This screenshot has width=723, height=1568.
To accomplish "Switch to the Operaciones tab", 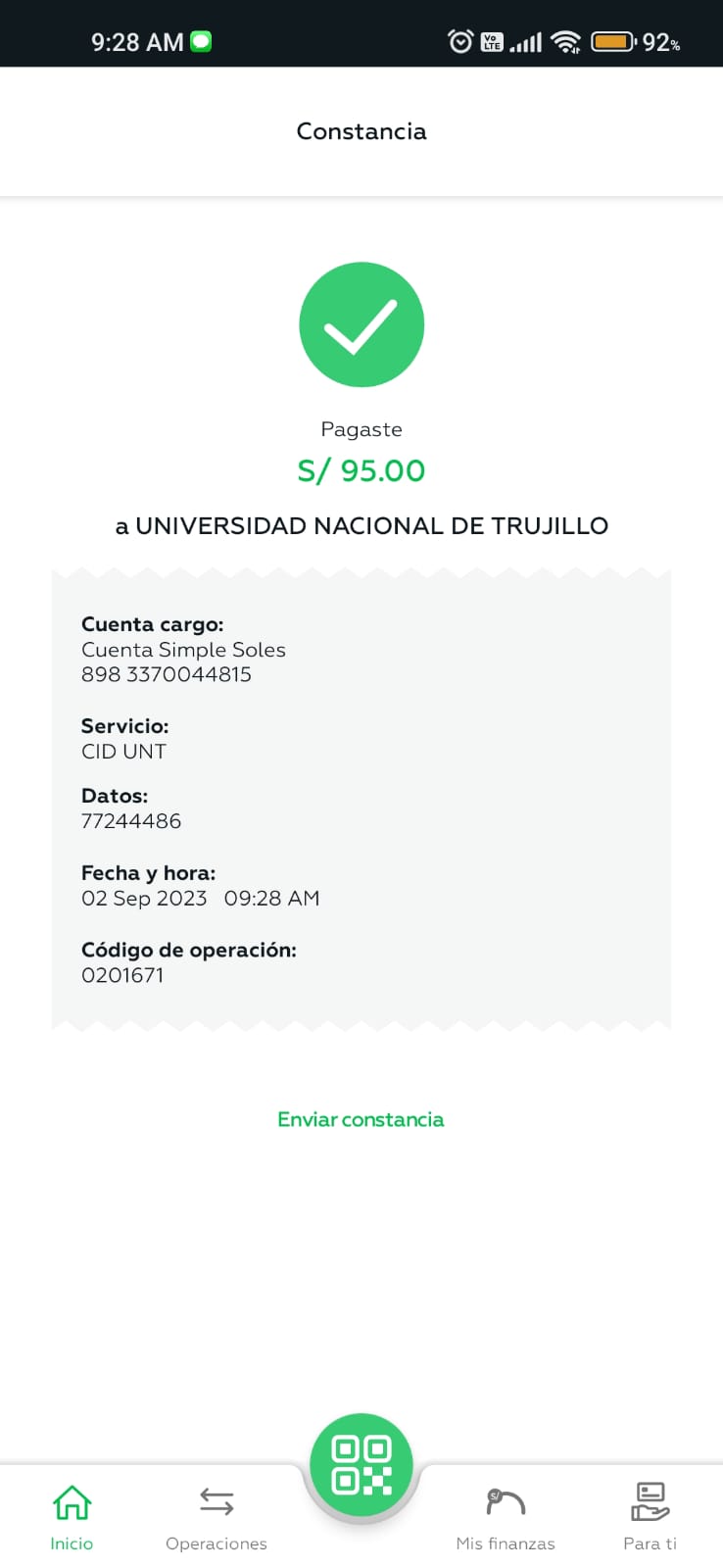I will click(x=217, y=1516).
